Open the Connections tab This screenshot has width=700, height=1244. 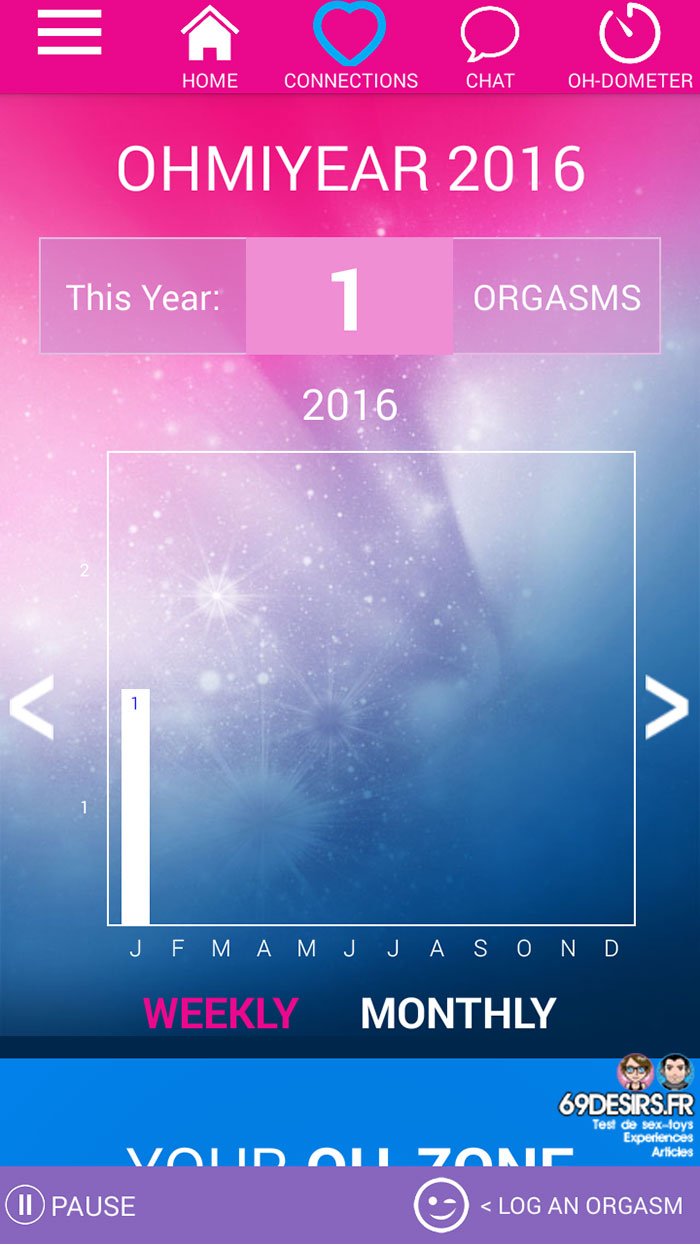pos(350,47)
